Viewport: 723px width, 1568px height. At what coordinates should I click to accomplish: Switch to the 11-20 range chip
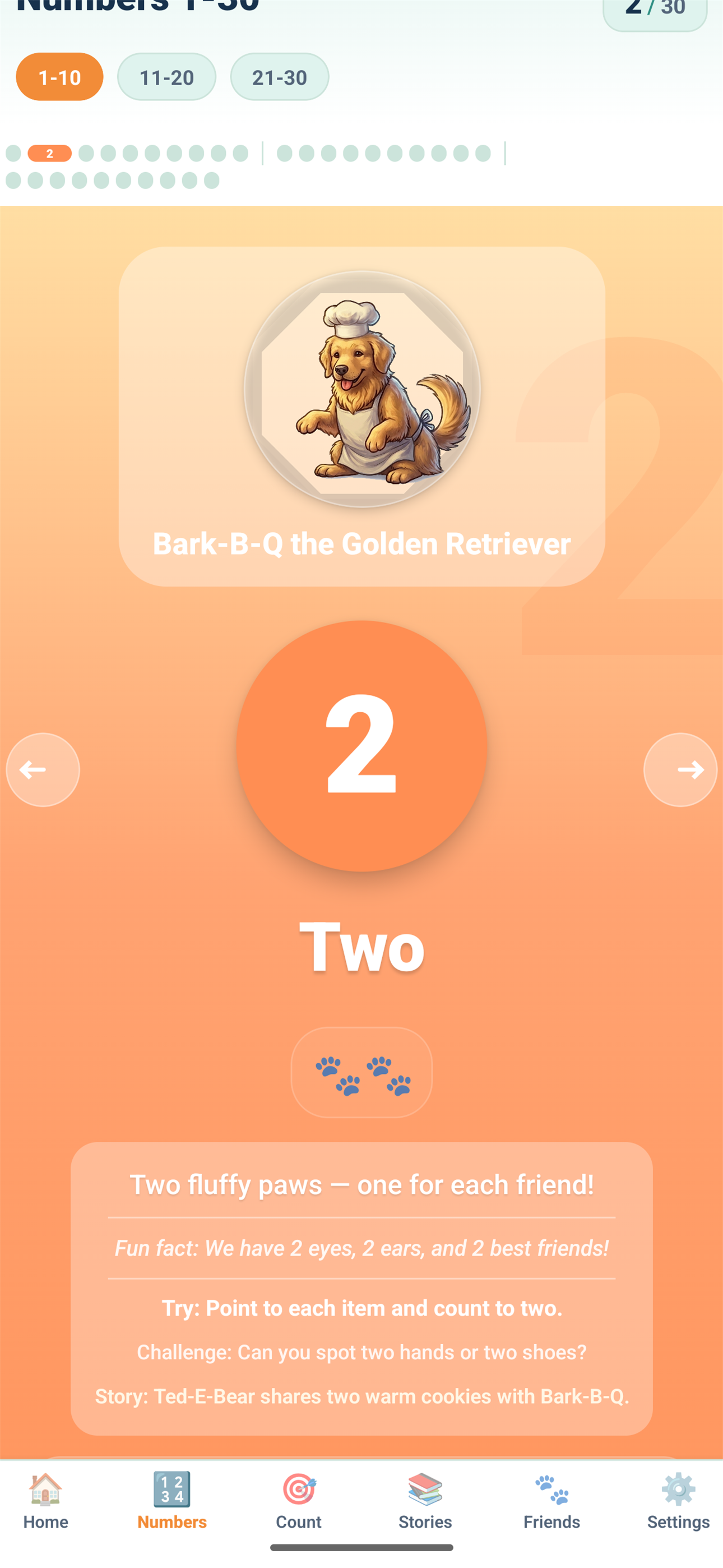tap(166, 77)
